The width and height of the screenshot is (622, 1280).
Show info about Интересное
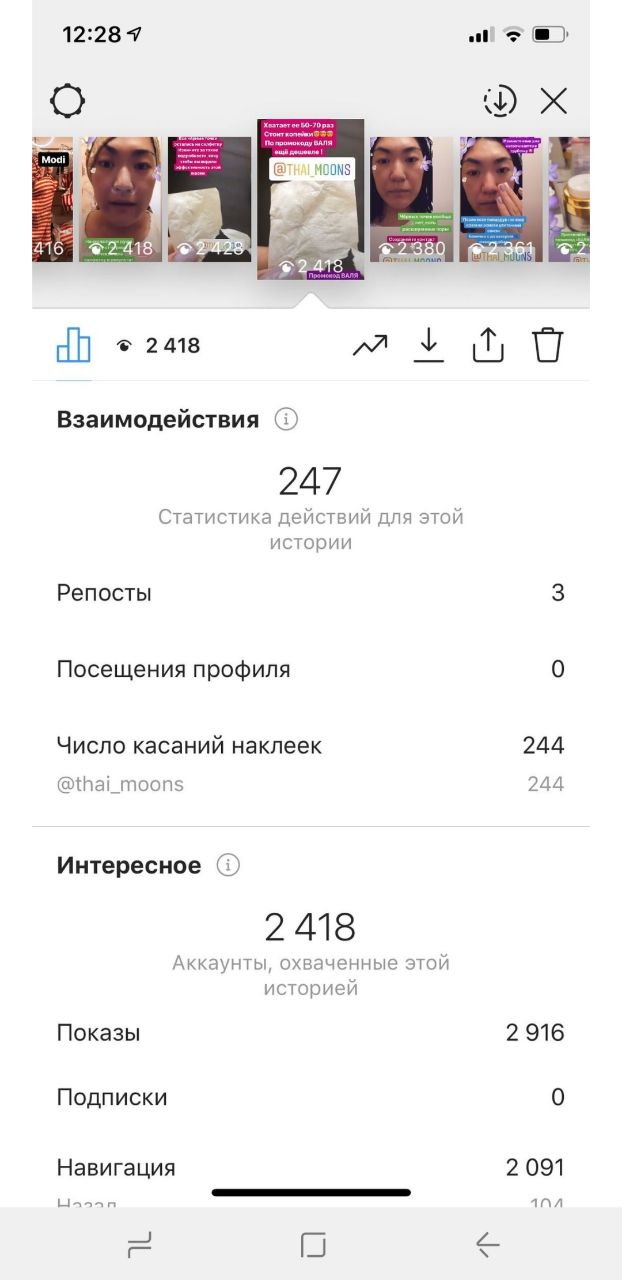(x=228, y=866)
